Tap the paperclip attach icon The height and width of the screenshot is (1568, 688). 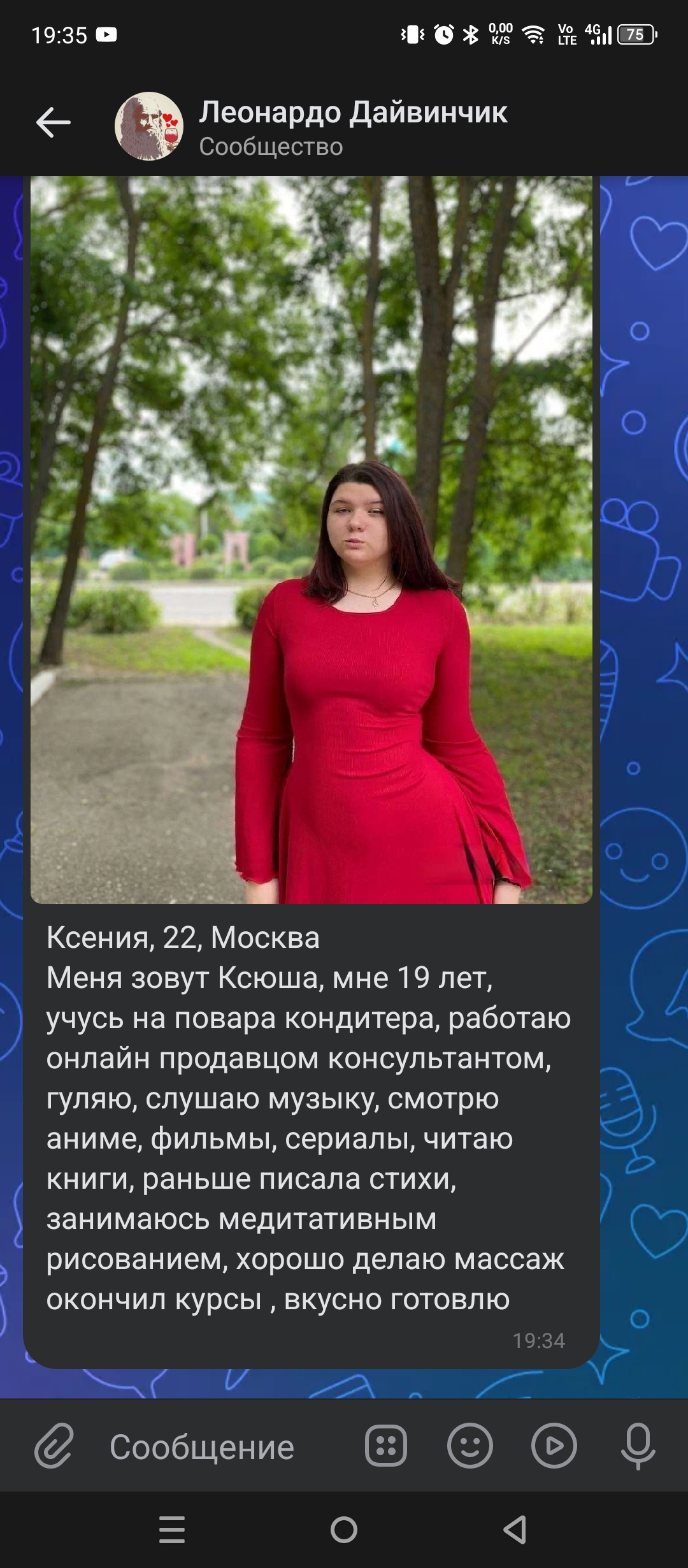(x=54, y=1445)
